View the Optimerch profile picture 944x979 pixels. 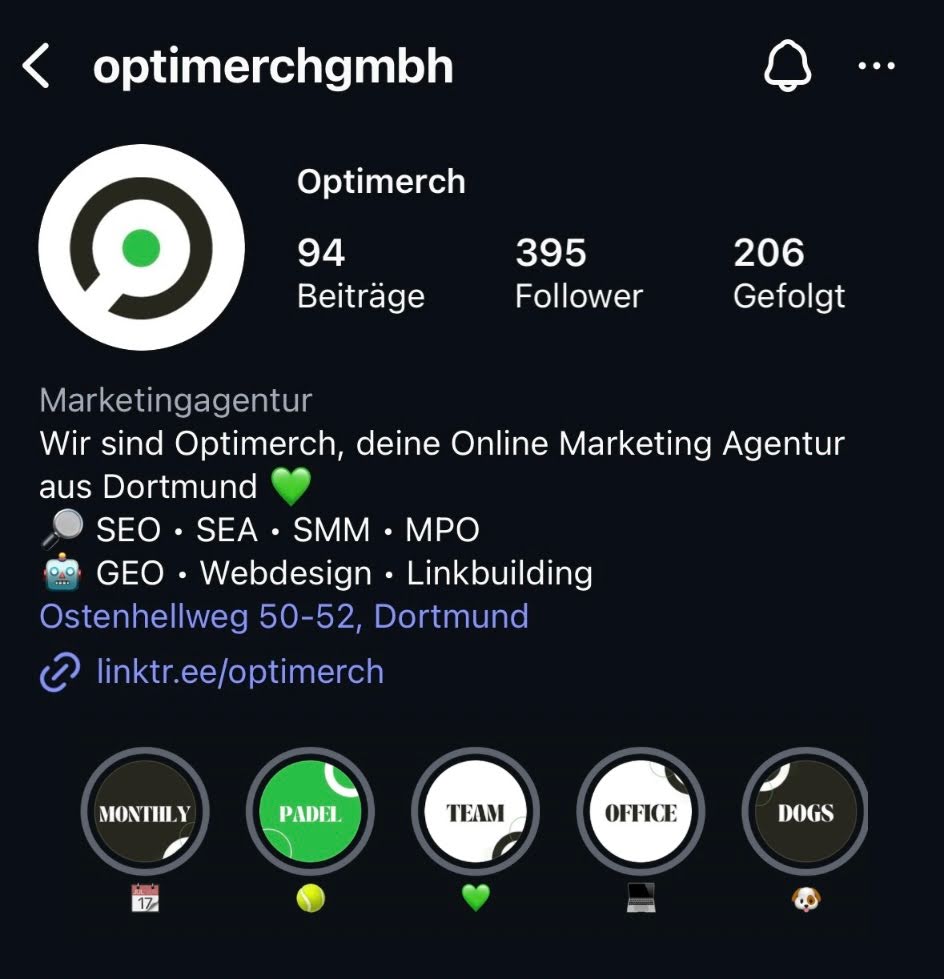[x=141, y=247]
